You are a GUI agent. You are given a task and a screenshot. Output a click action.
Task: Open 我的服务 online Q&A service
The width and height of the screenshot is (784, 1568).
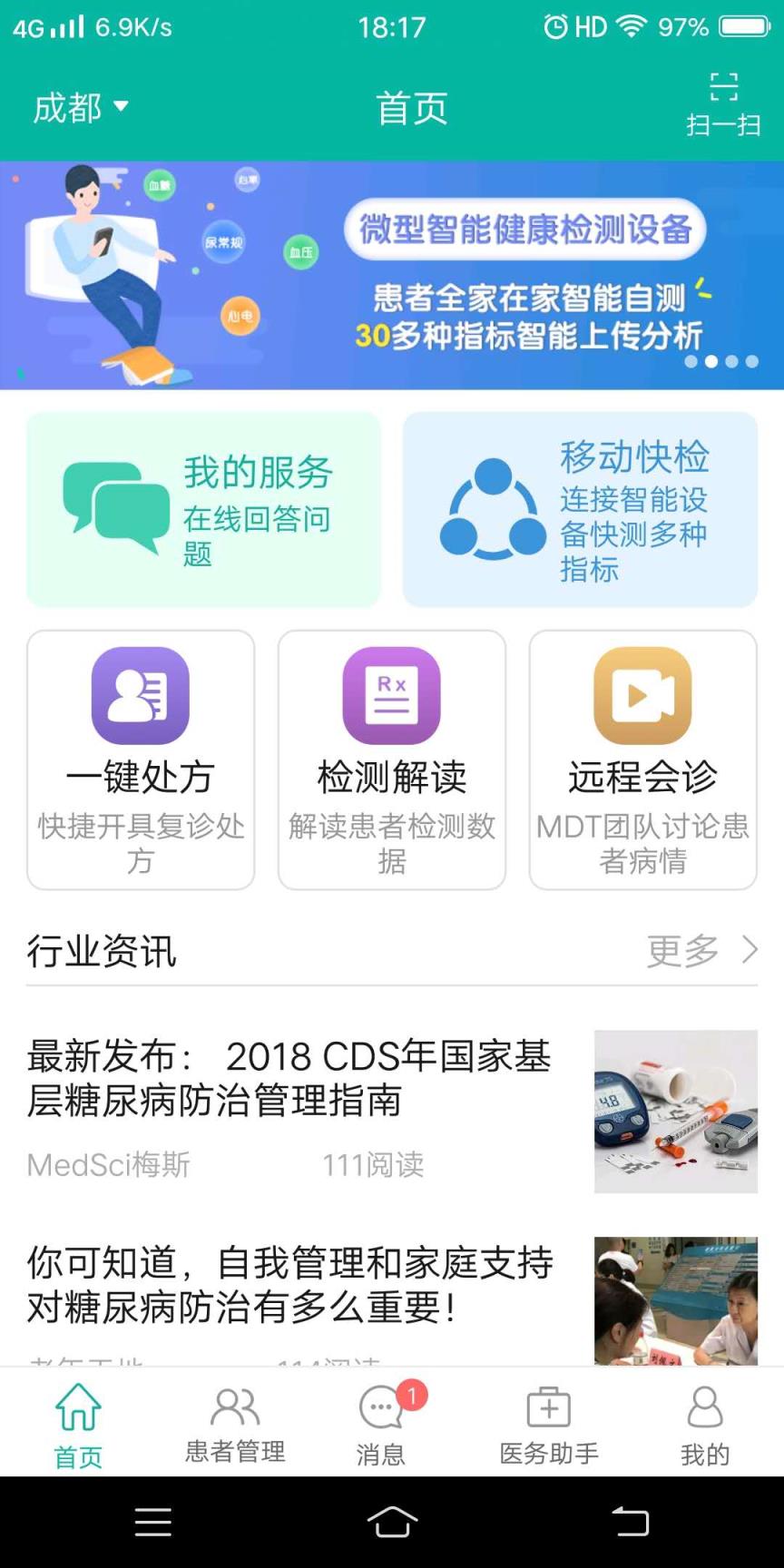click(203, 509)
